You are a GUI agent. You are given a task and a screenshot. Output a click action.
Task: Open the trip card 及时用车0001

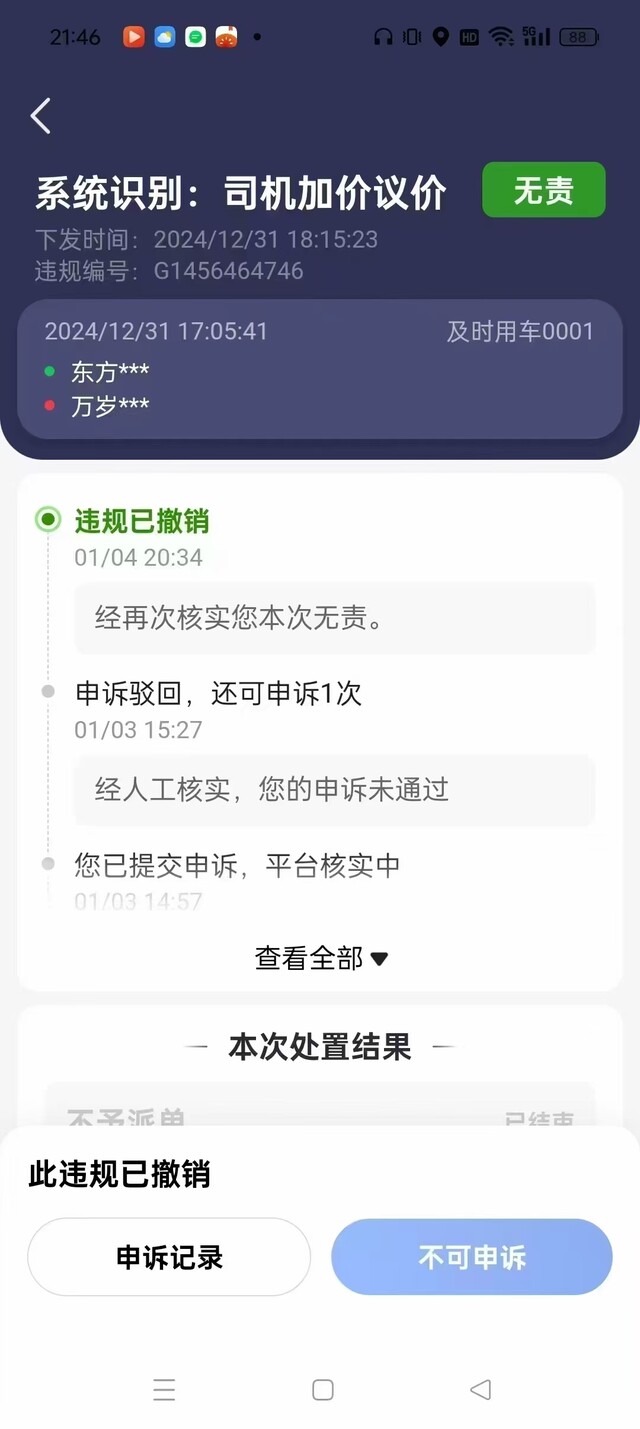click(x=320, y=369)
